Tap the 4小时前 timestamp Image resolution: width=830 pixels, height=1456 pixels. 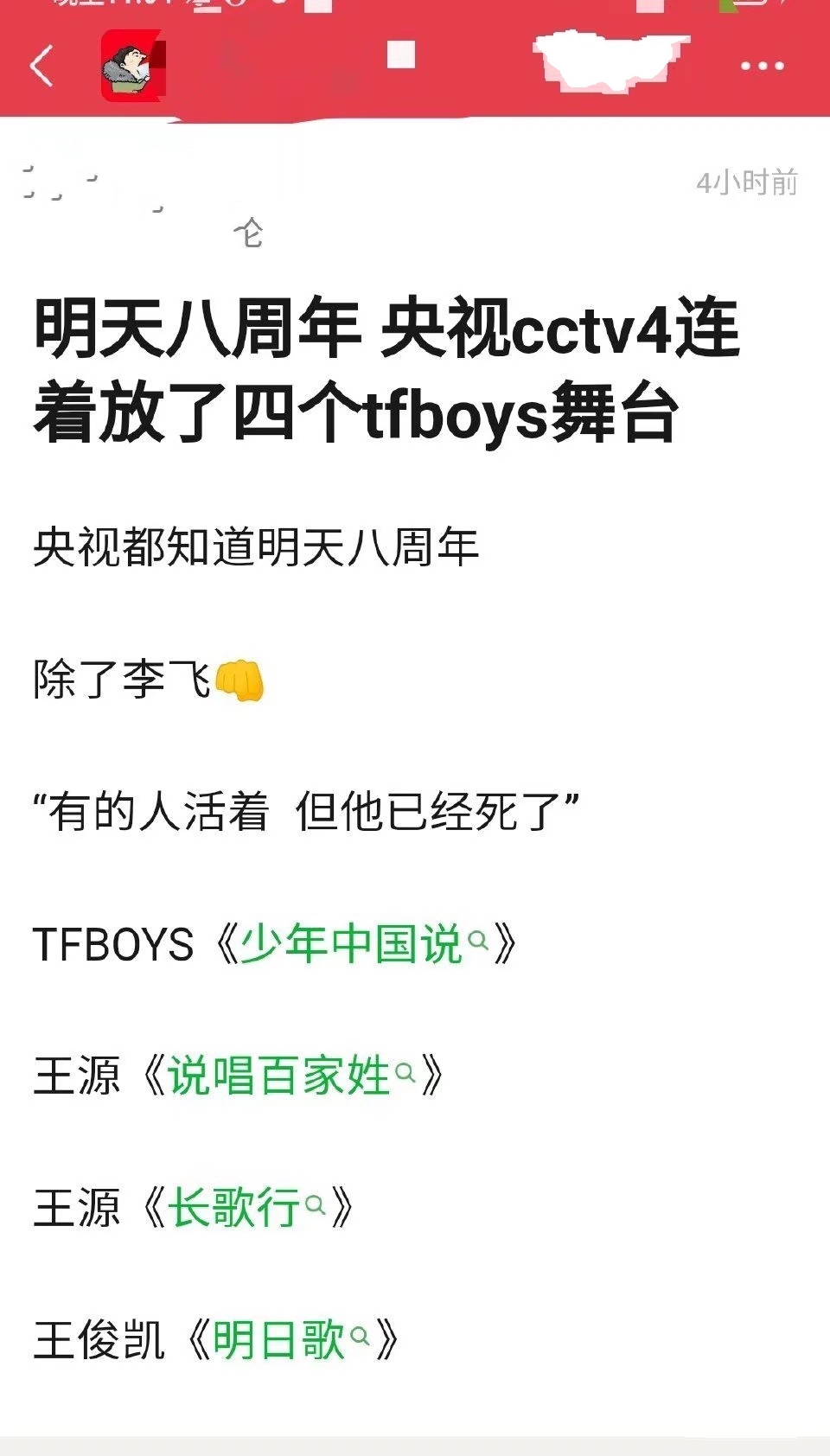click(745, 184)
